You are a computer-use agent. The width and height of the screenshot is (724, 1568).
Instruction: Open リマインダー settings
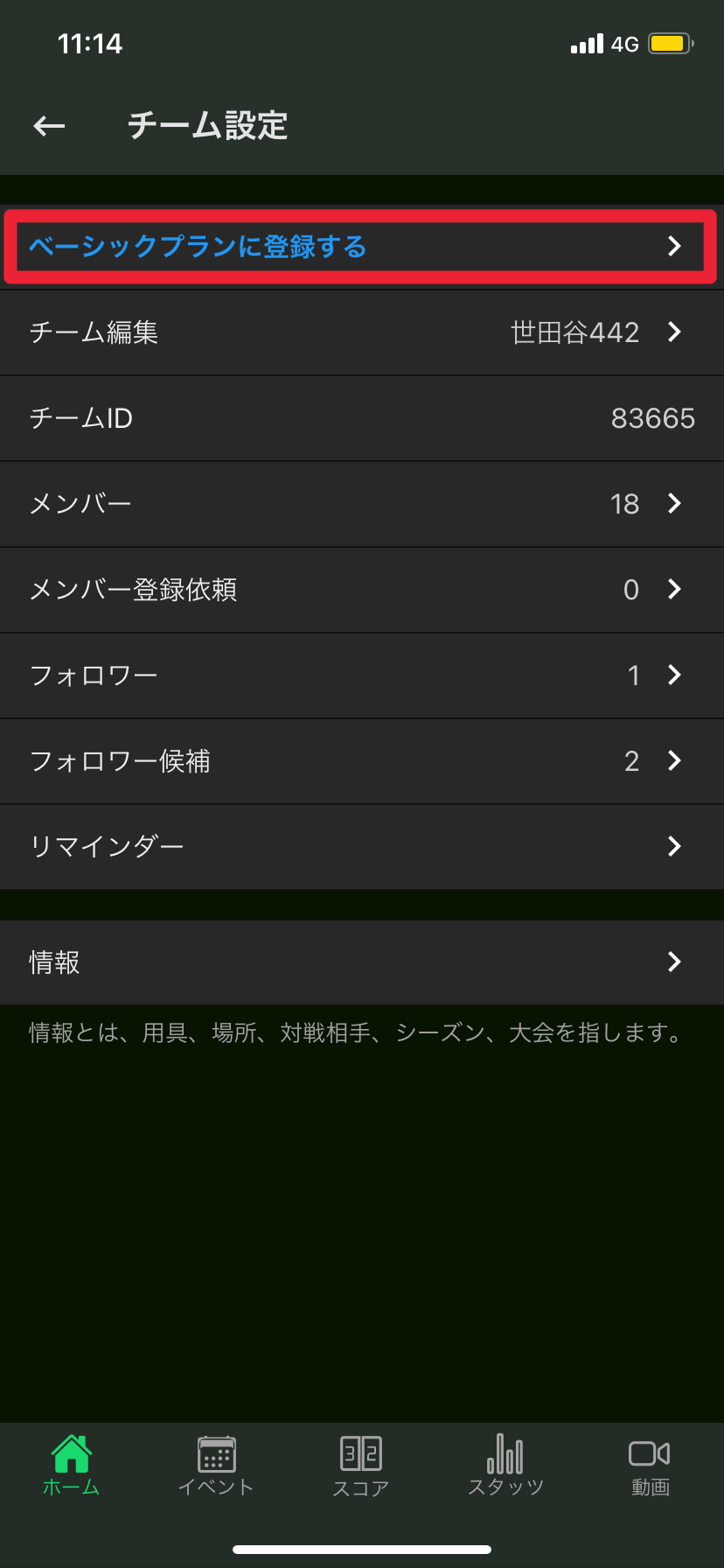(362, 847)
